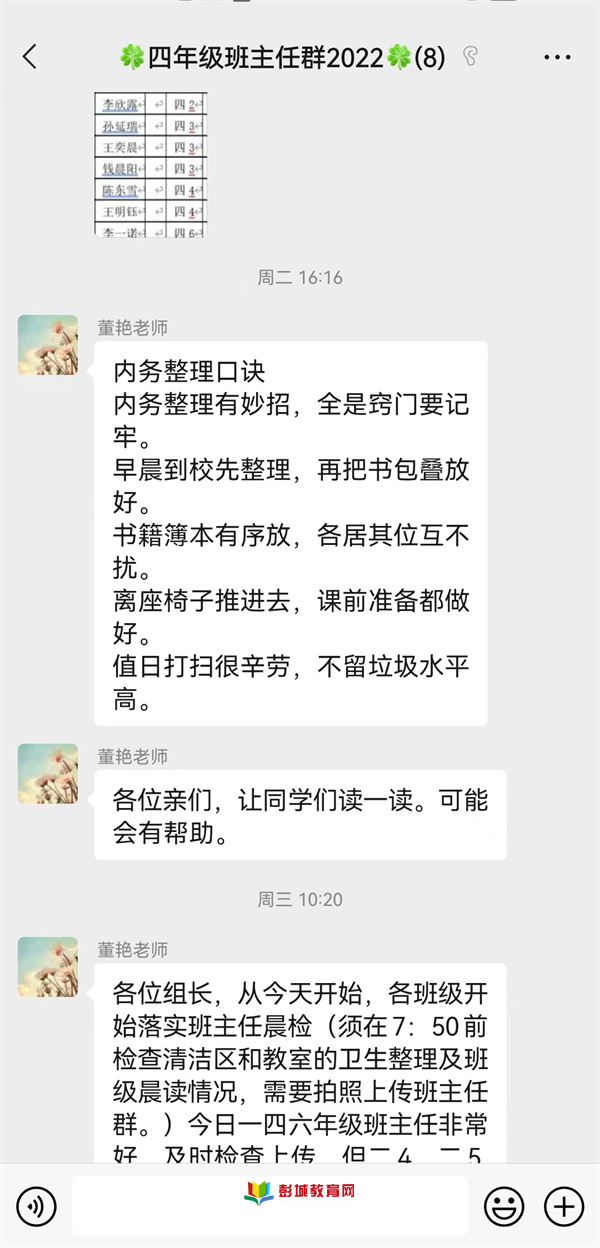600x1248 pixels.
Task: Open the group chat overflow menu
Action: [x=557, y=57]
